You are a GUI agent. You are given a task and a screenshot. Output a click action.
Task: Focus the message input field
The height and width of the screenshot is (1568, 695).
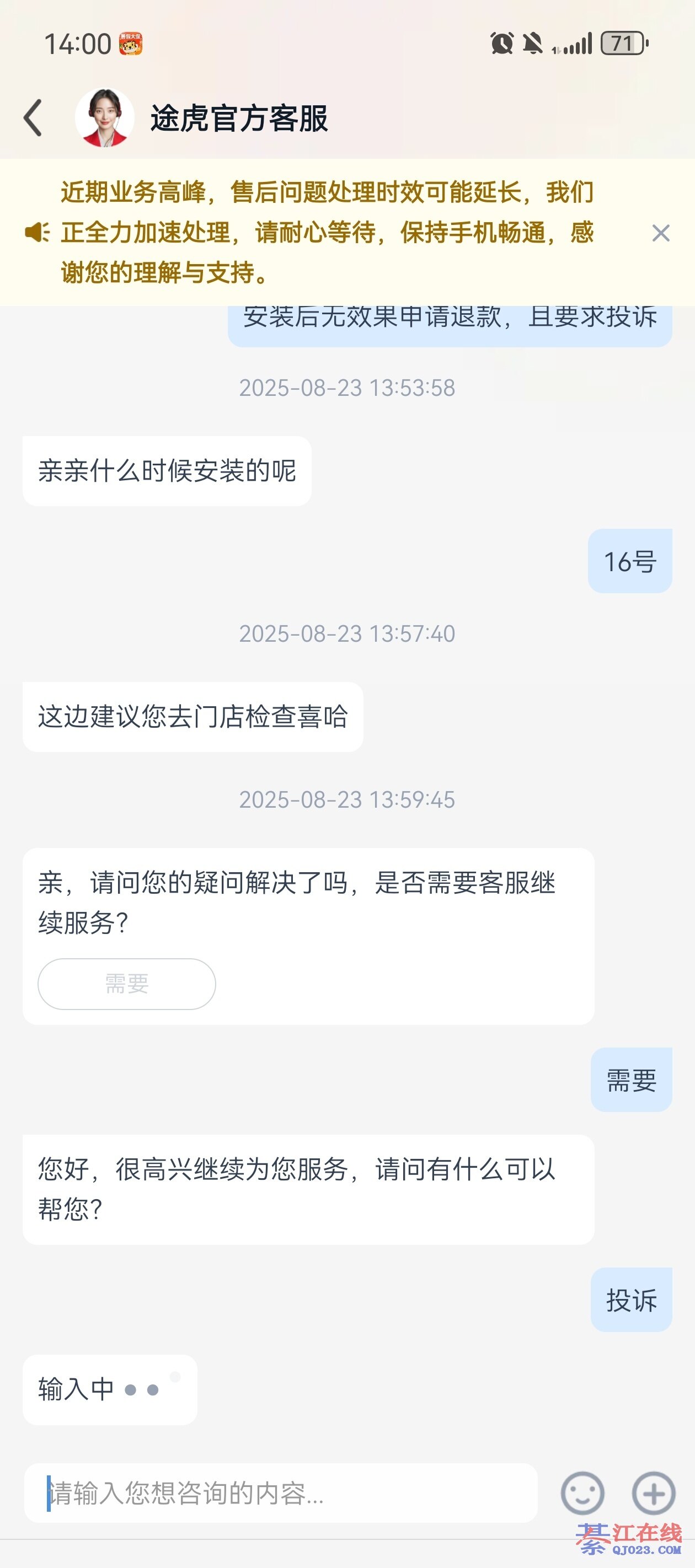pos(280,1493)
